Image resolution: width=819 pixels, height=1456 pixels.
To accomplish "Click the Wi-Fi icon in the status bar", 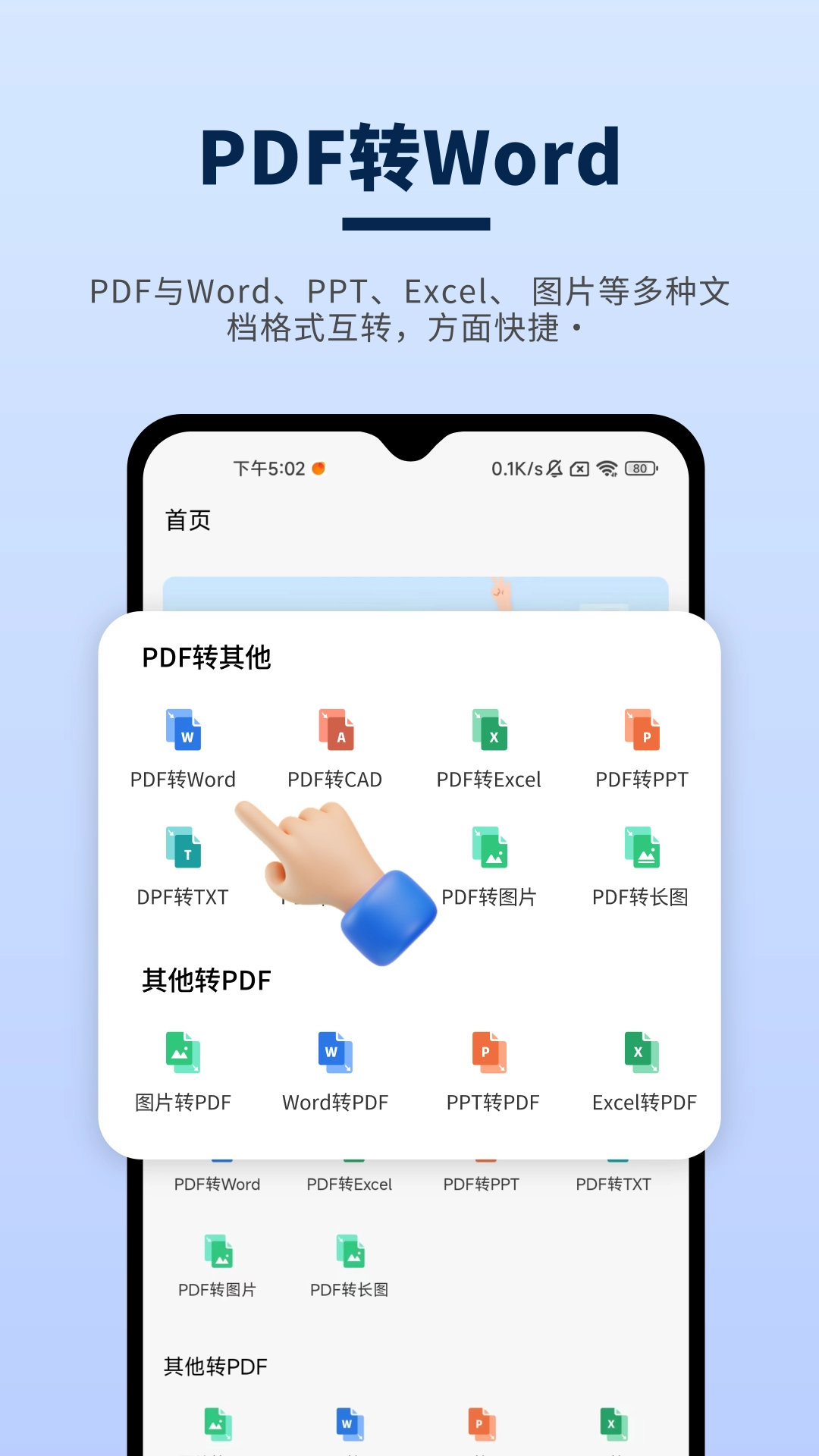I will [x=607, y=469].
